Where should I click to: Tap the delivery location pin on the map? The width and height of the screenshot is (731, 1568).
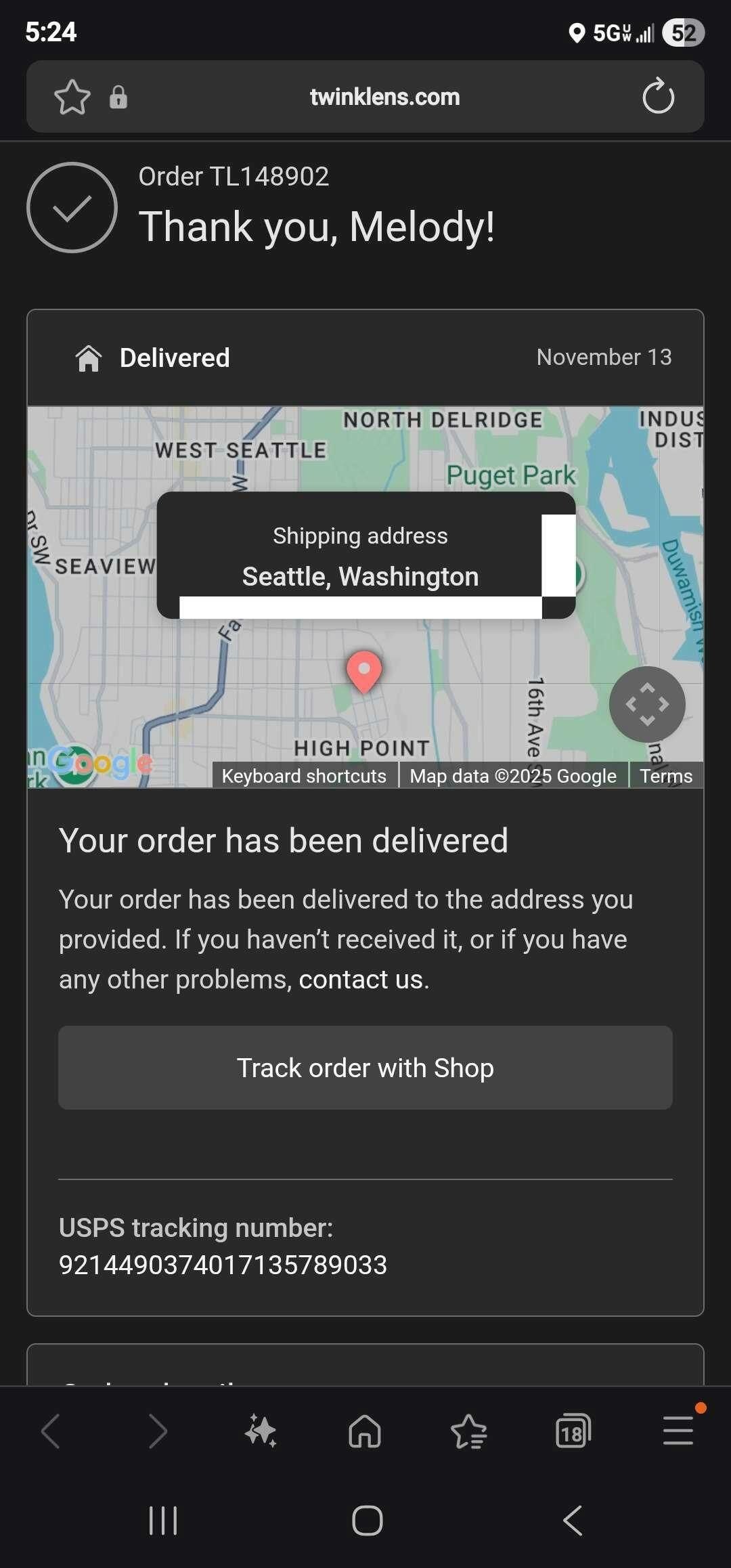coord(364,671)
